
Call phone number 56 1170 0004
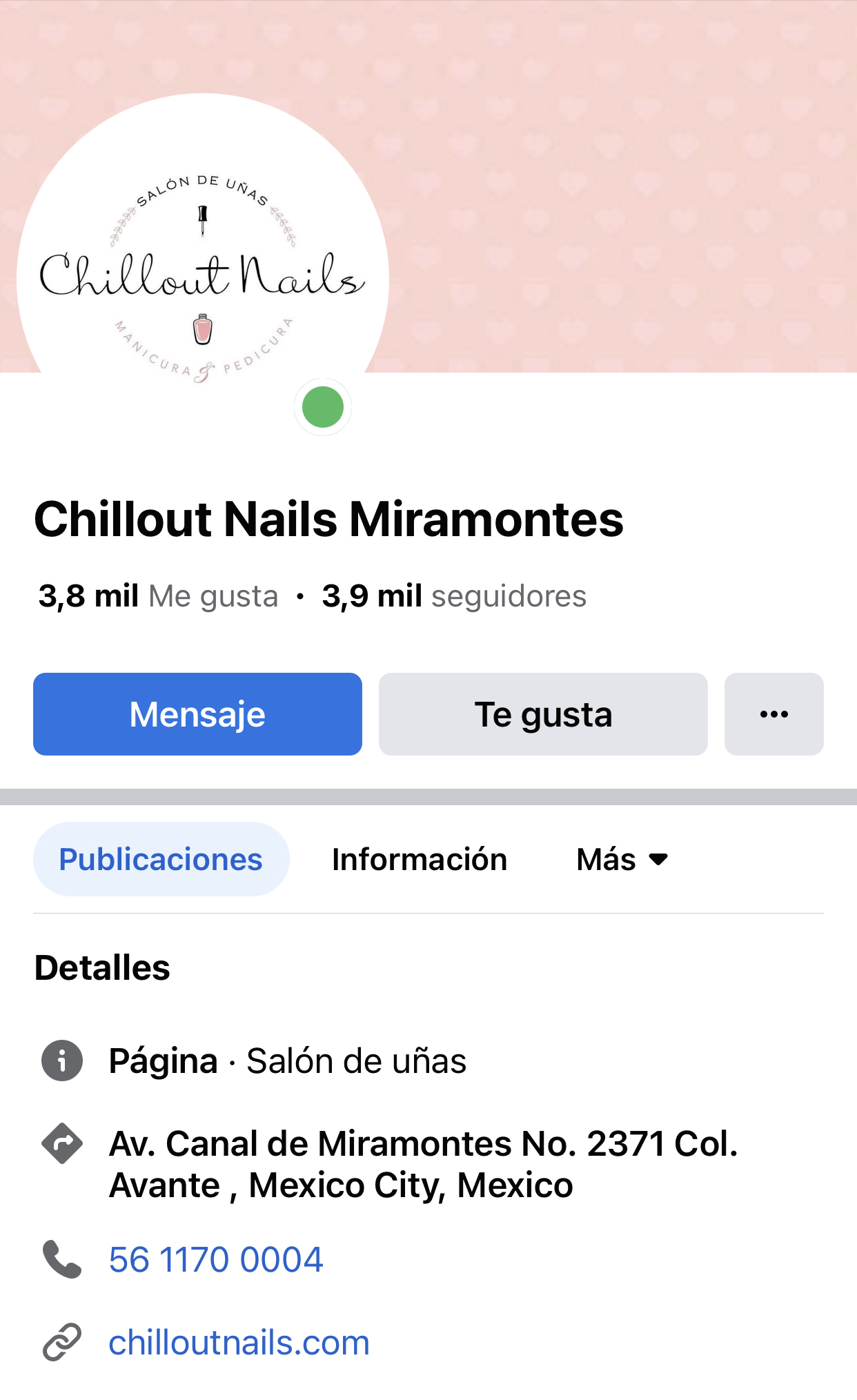coord(216,1259)
